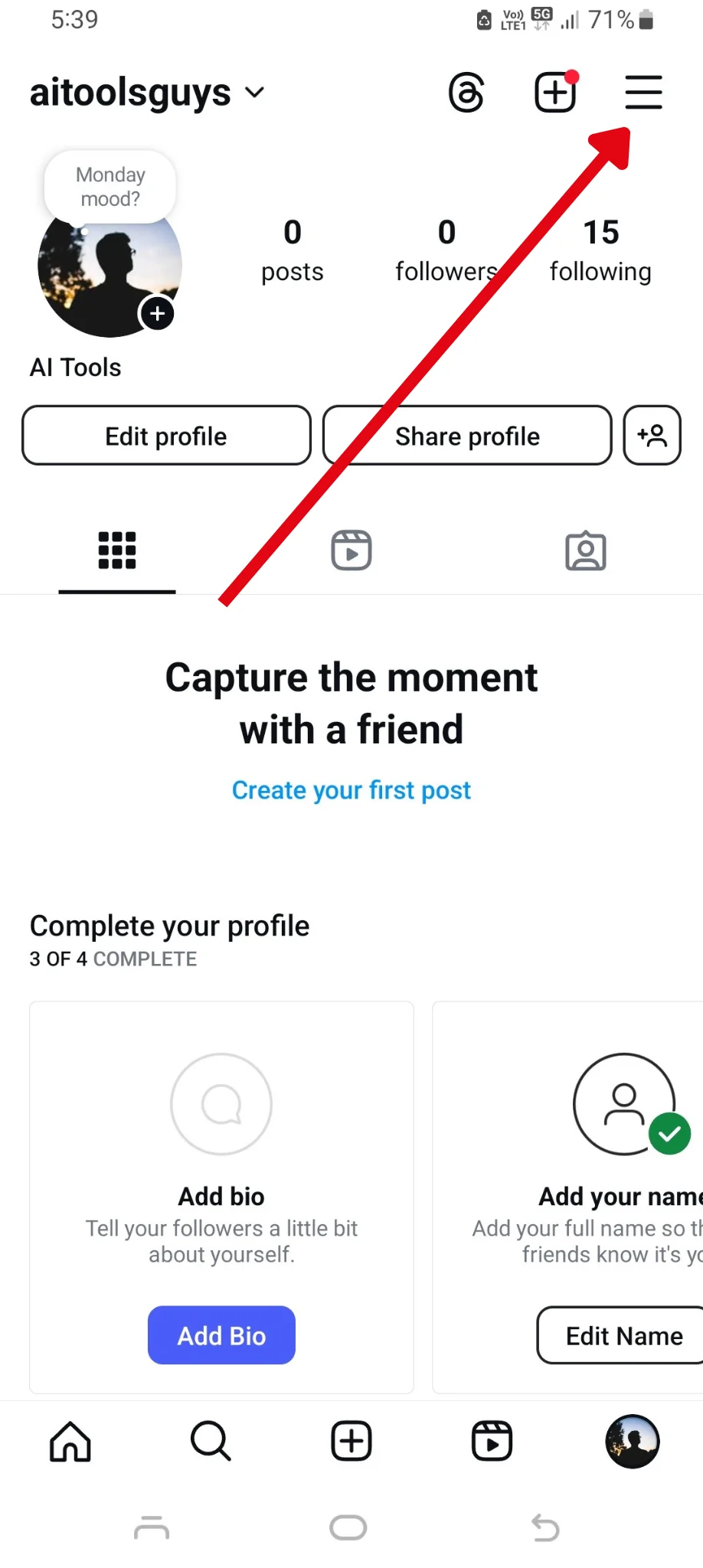The image size is (703, 1568).
Task: Tap your profile picture in bottom navigation
Action: click(632, 1441)
